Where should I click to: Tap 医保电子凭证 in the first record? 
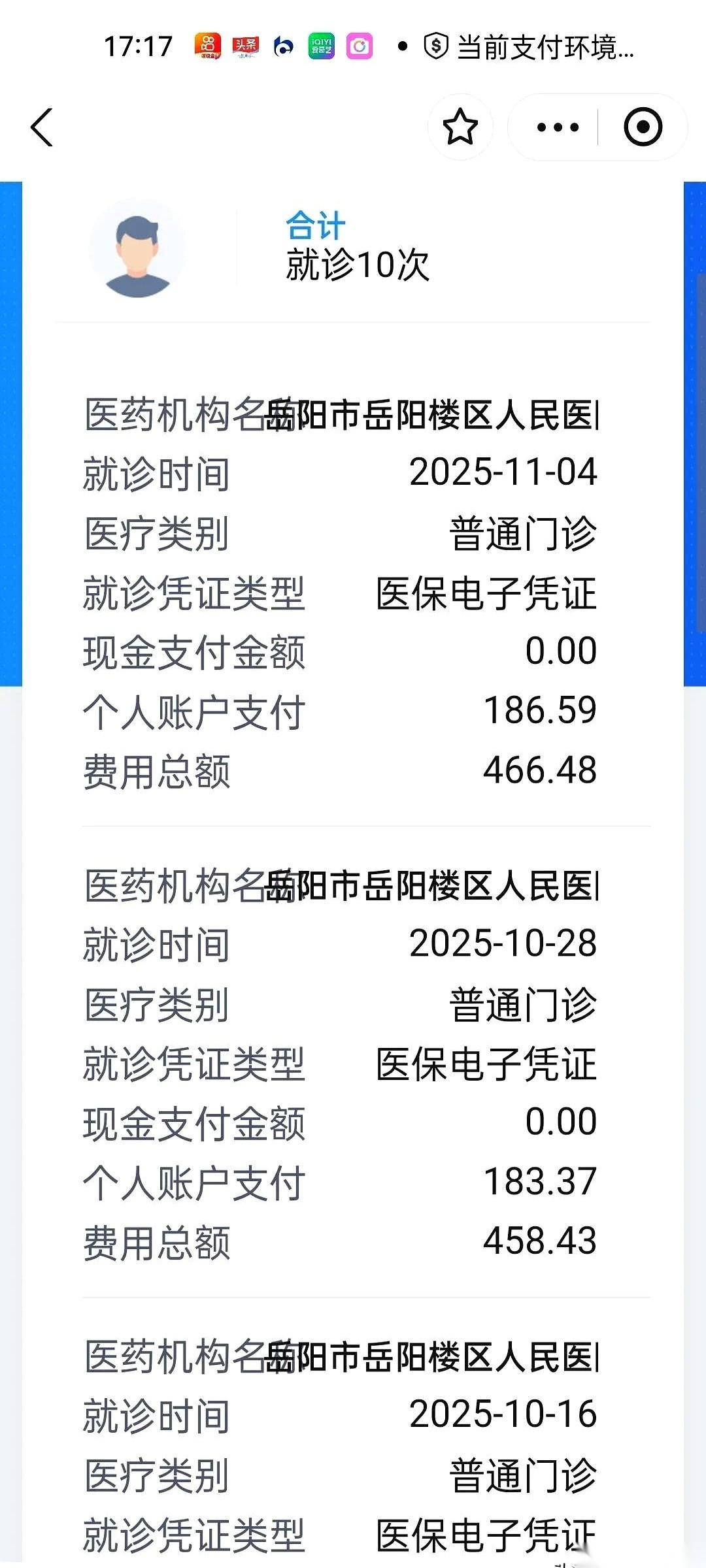486,591
